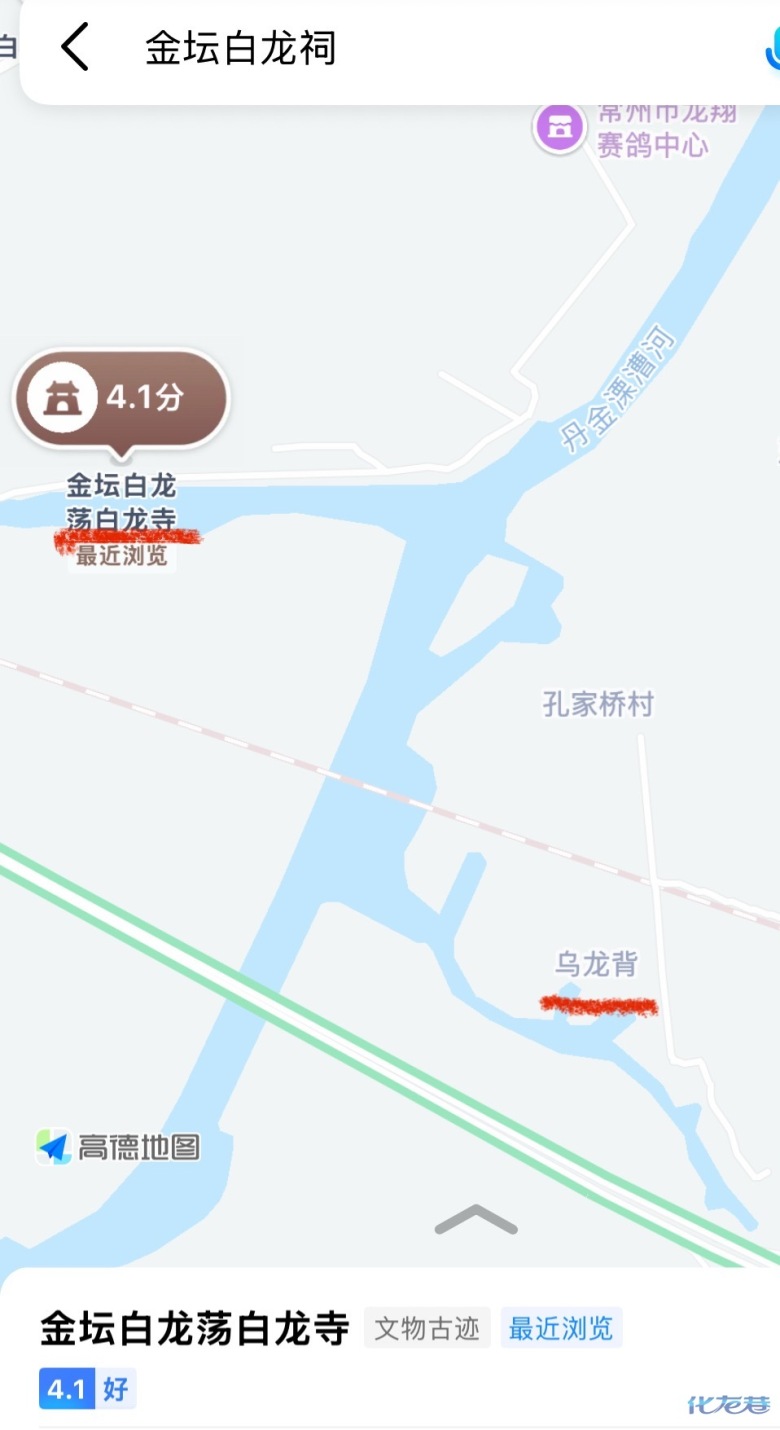Select the 4.1分 temple marker on map

[121, 398]
